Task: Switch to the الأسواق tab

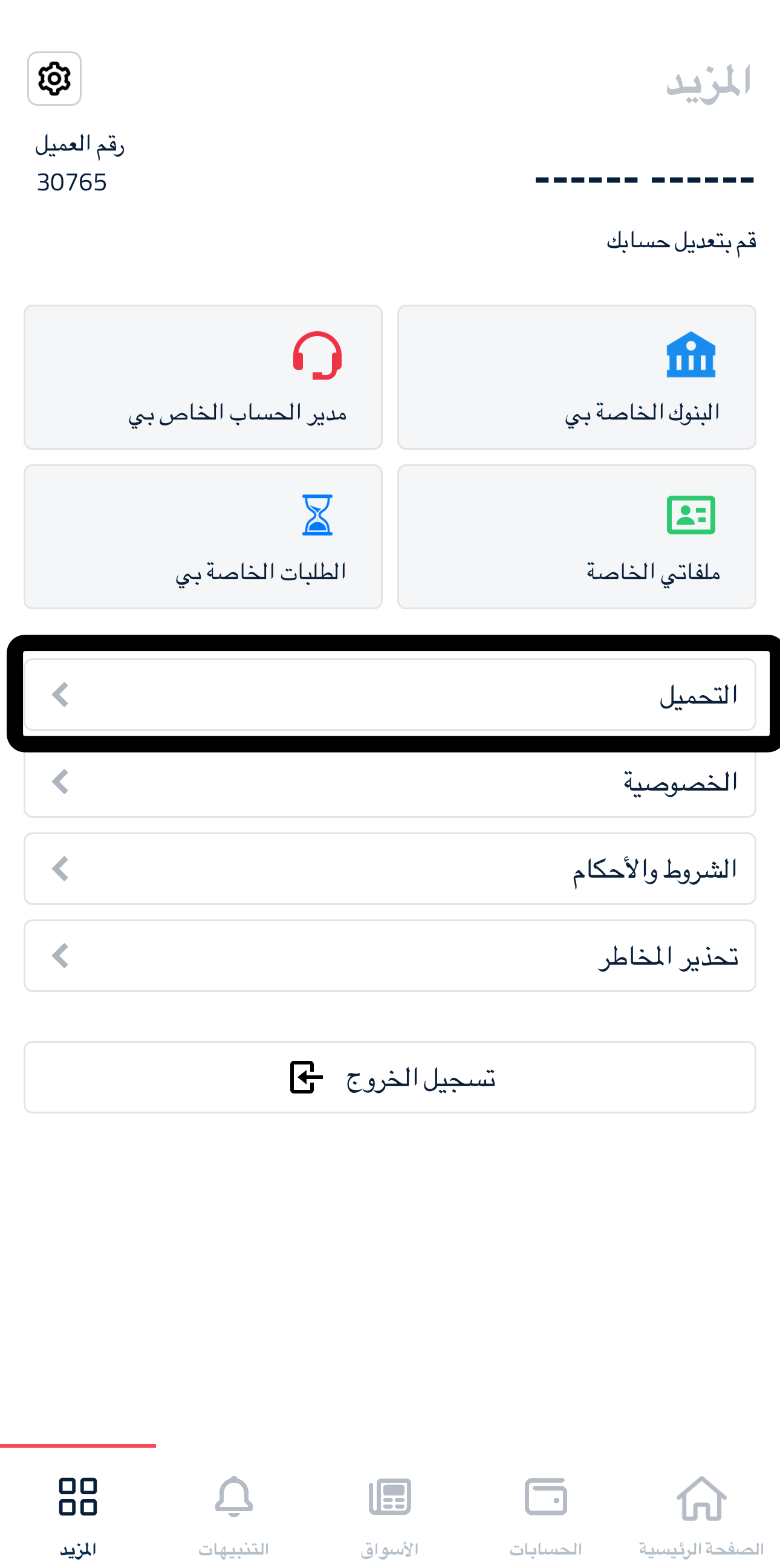Action: pyautogui.click(x=389, y=1514)
